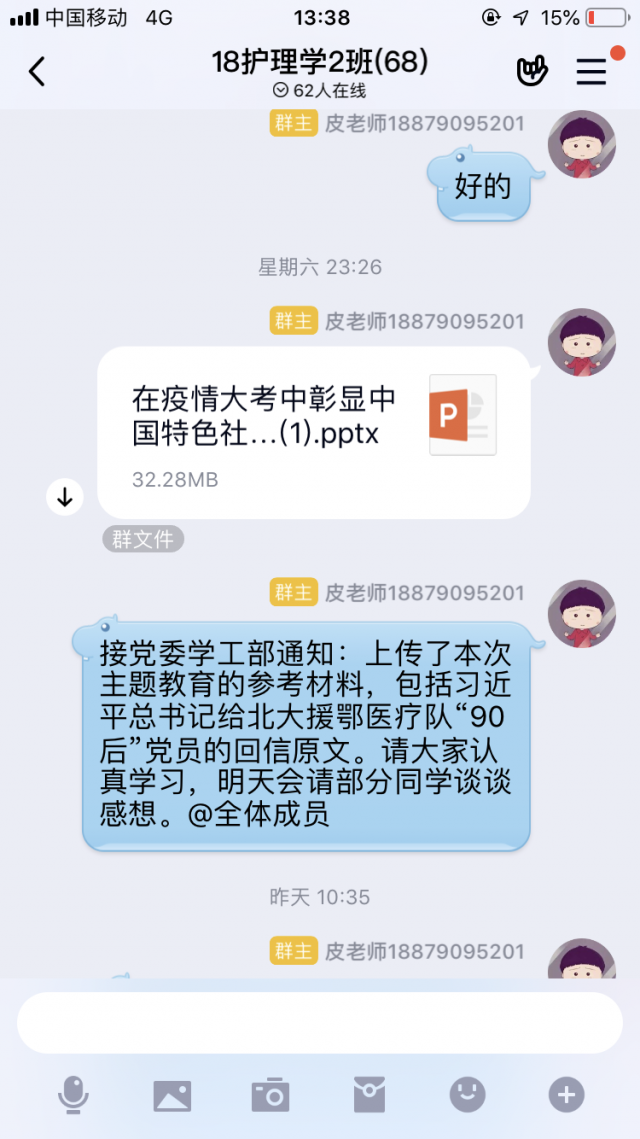640x1139 pixels.
Task: Show the 62人在线 online members
Action: 320,91
